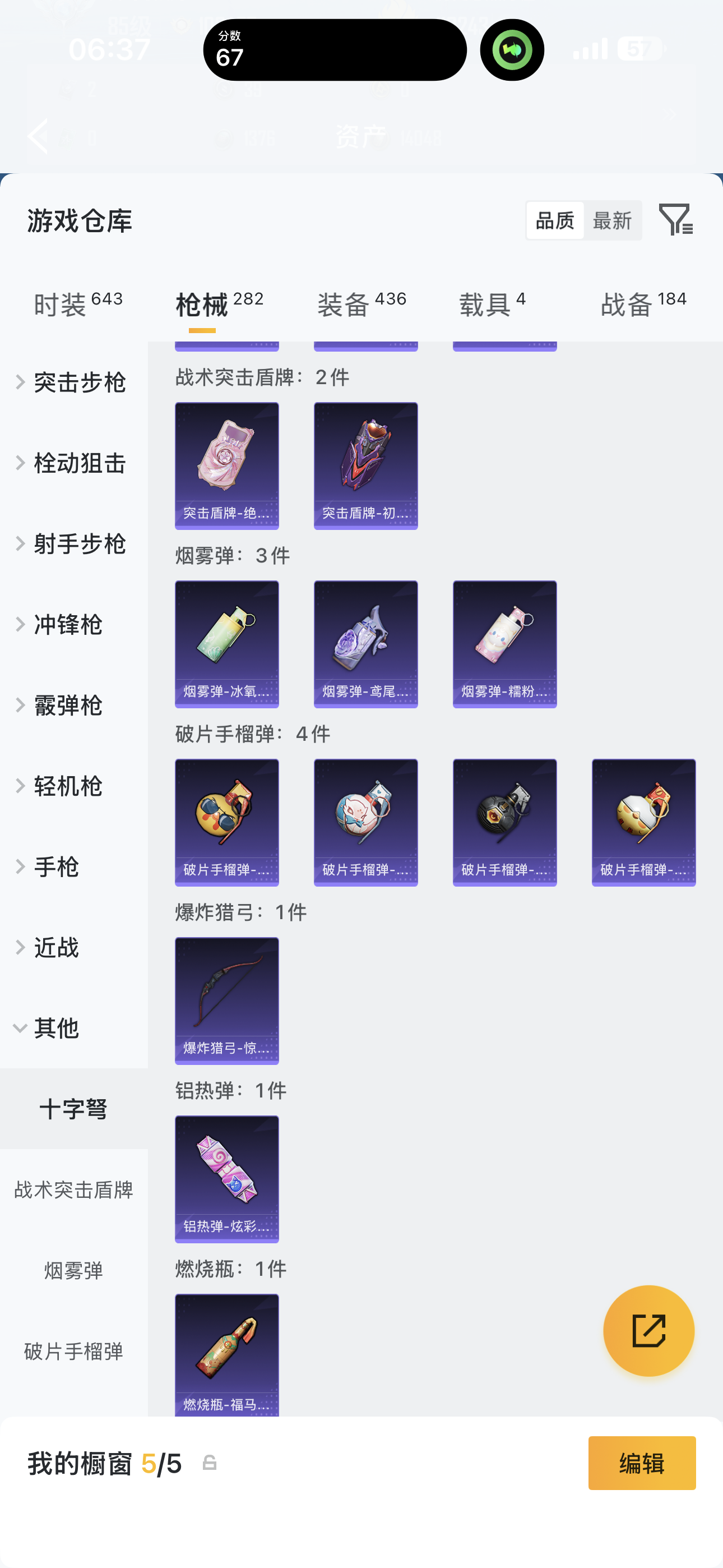Go back using the top-left arrow
Viewport: 723px width, 1568px height.
coord(38,136)
